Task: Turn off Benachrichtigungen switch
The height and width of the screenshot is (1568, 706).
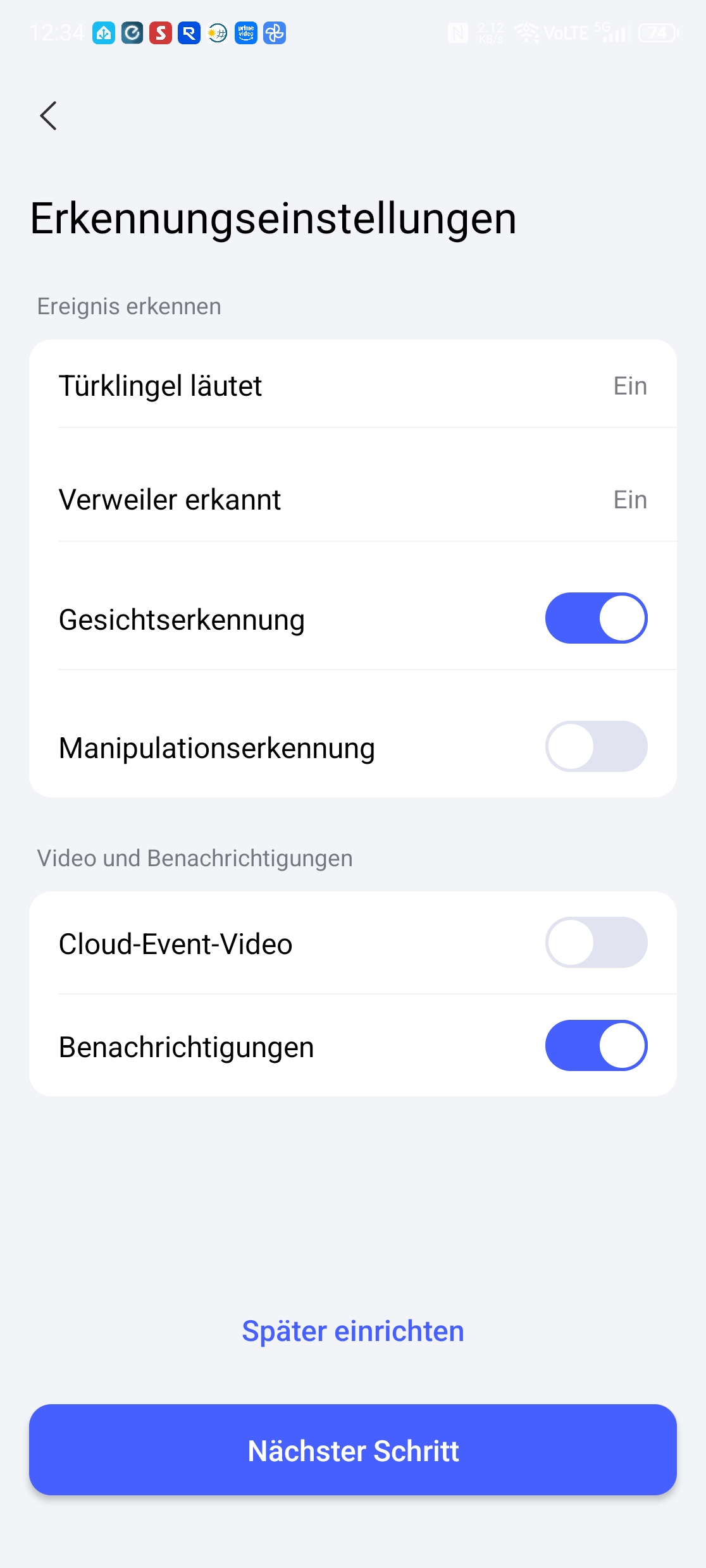Action: point(595,1046)
